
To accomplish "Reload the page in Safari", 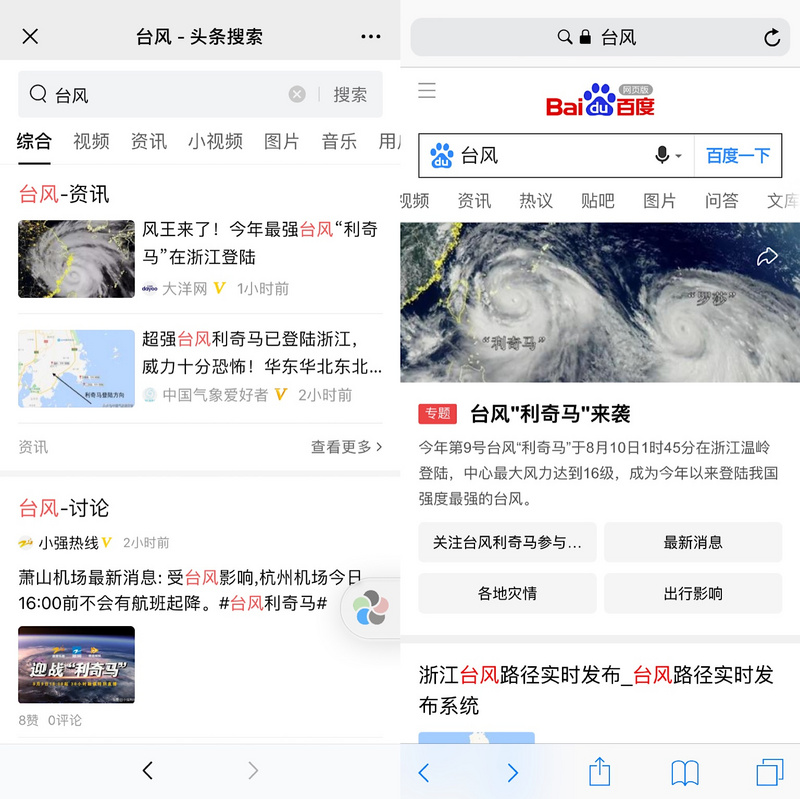I will click(x=772, y=38).
